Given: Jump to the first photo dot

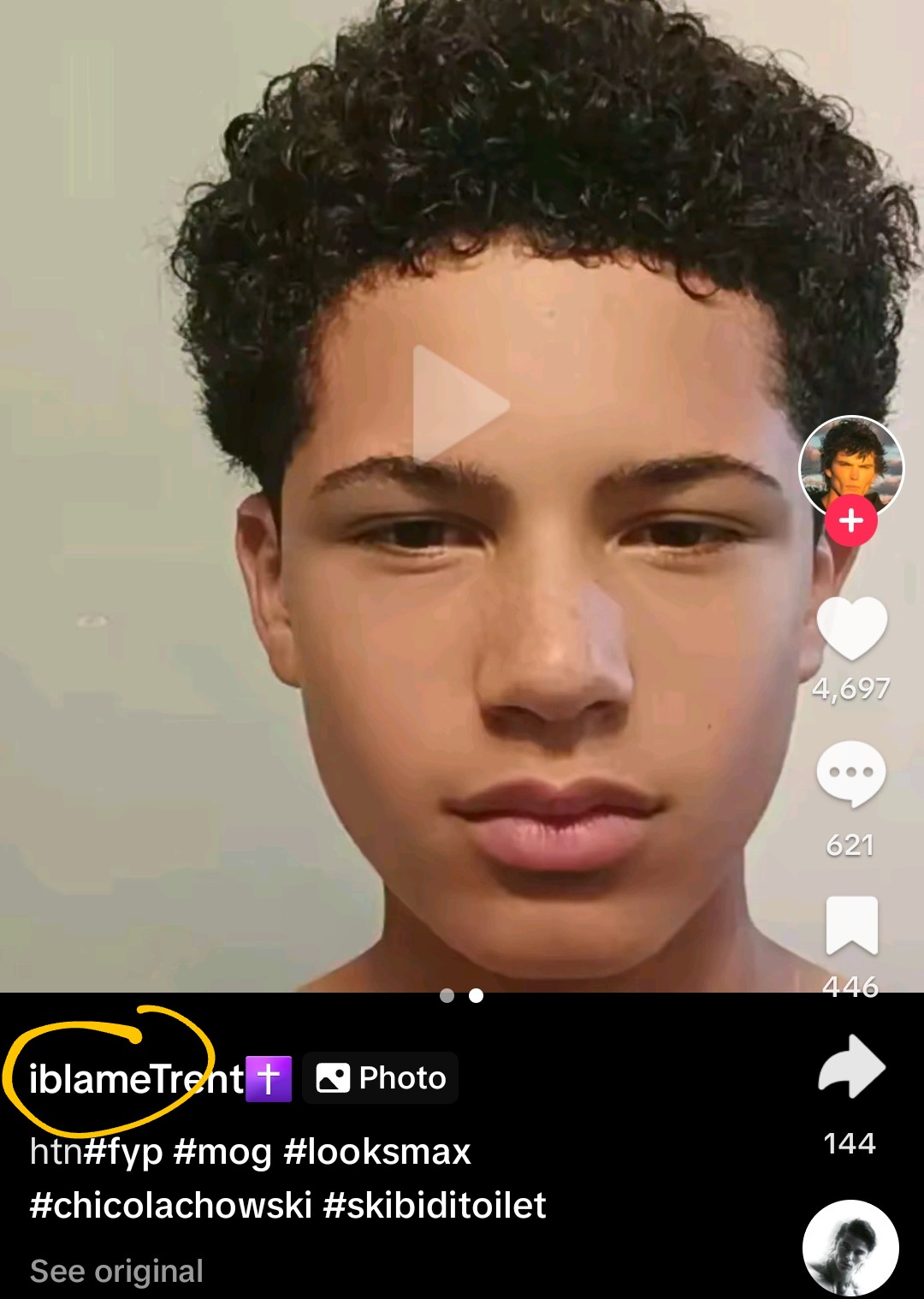Looking at the screenshot, I should 447,995.
